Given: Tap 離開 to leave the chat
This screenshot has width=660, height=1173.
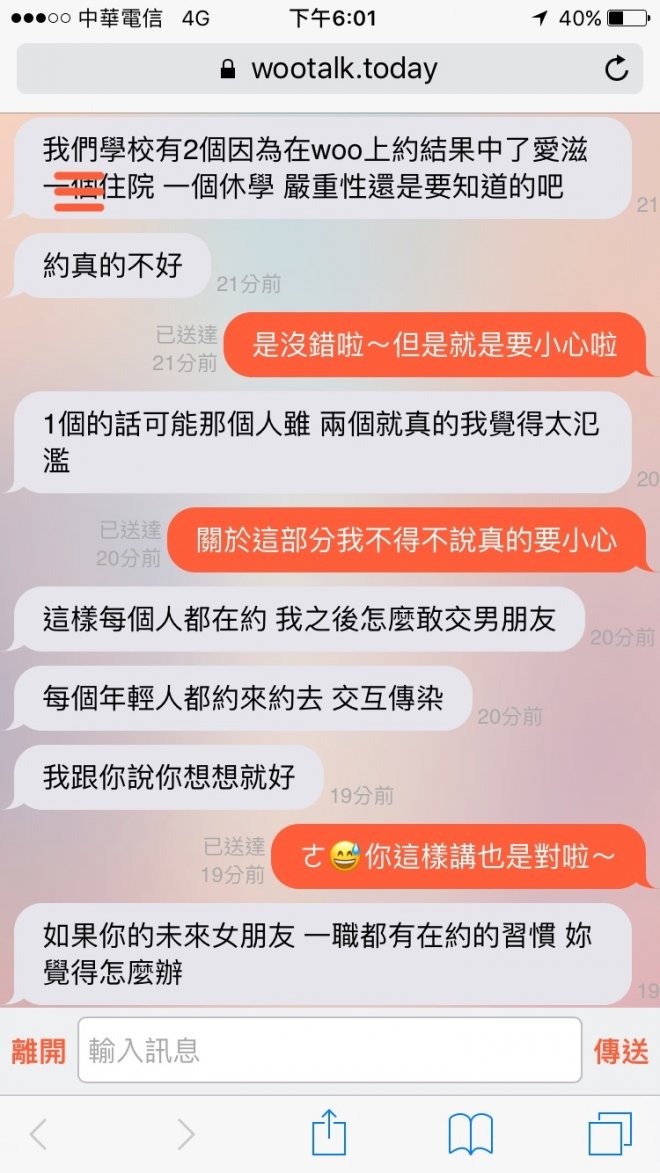Looking at the screenshot, I should click(x=38, y=1051).
